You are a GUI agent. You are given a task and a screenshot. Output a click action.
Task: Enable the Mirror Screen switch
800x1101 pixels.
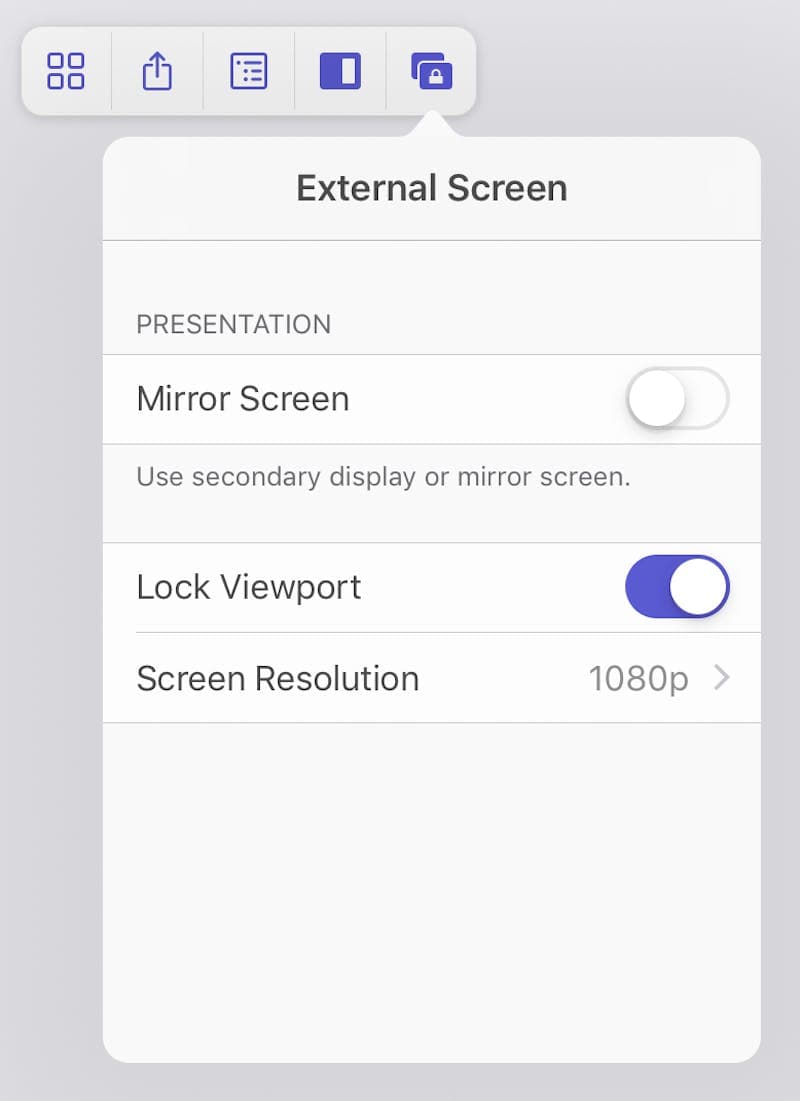pos(677,398)
